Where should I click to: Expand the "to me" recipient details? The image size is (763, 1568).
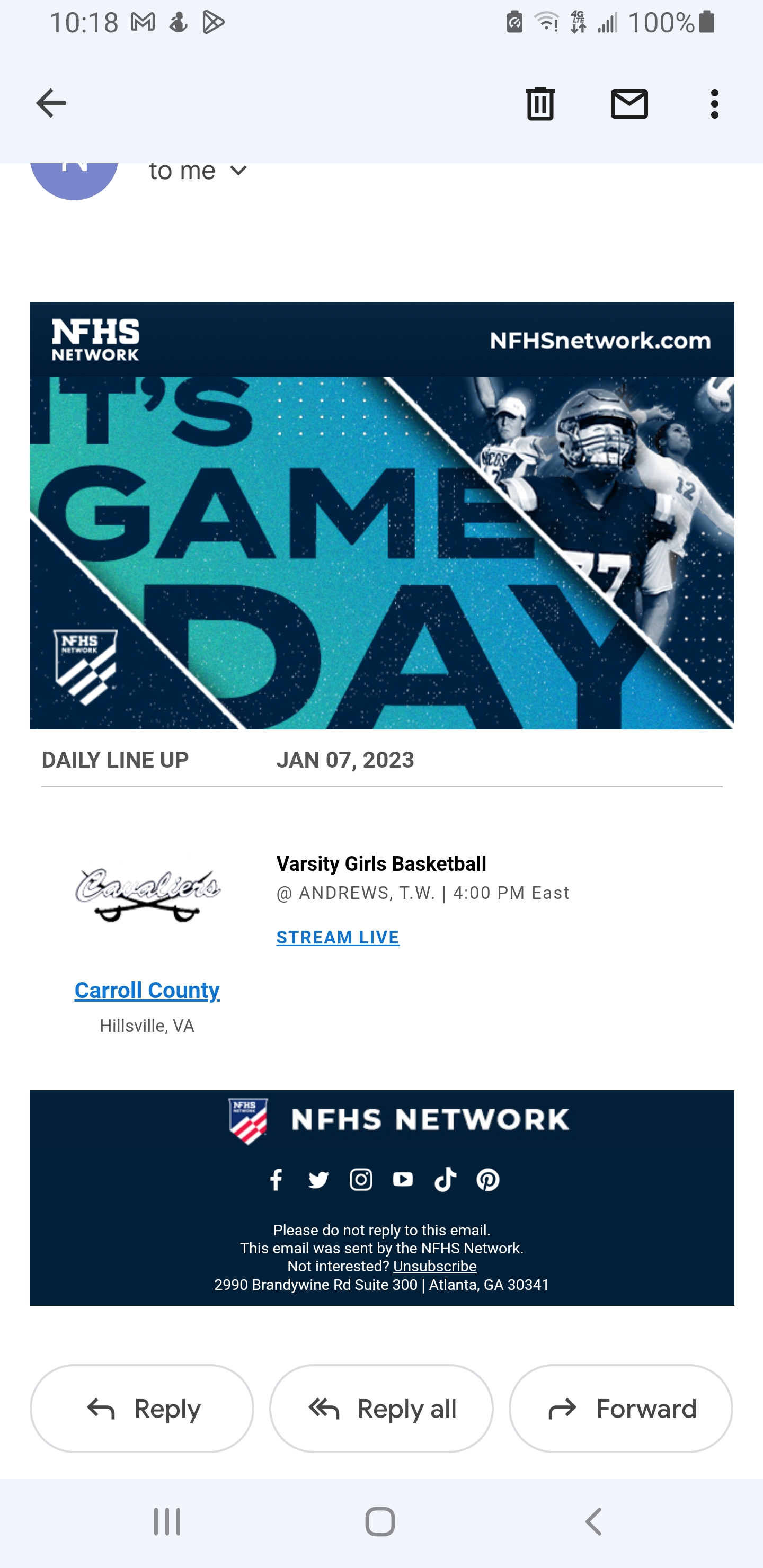point(238,171)
